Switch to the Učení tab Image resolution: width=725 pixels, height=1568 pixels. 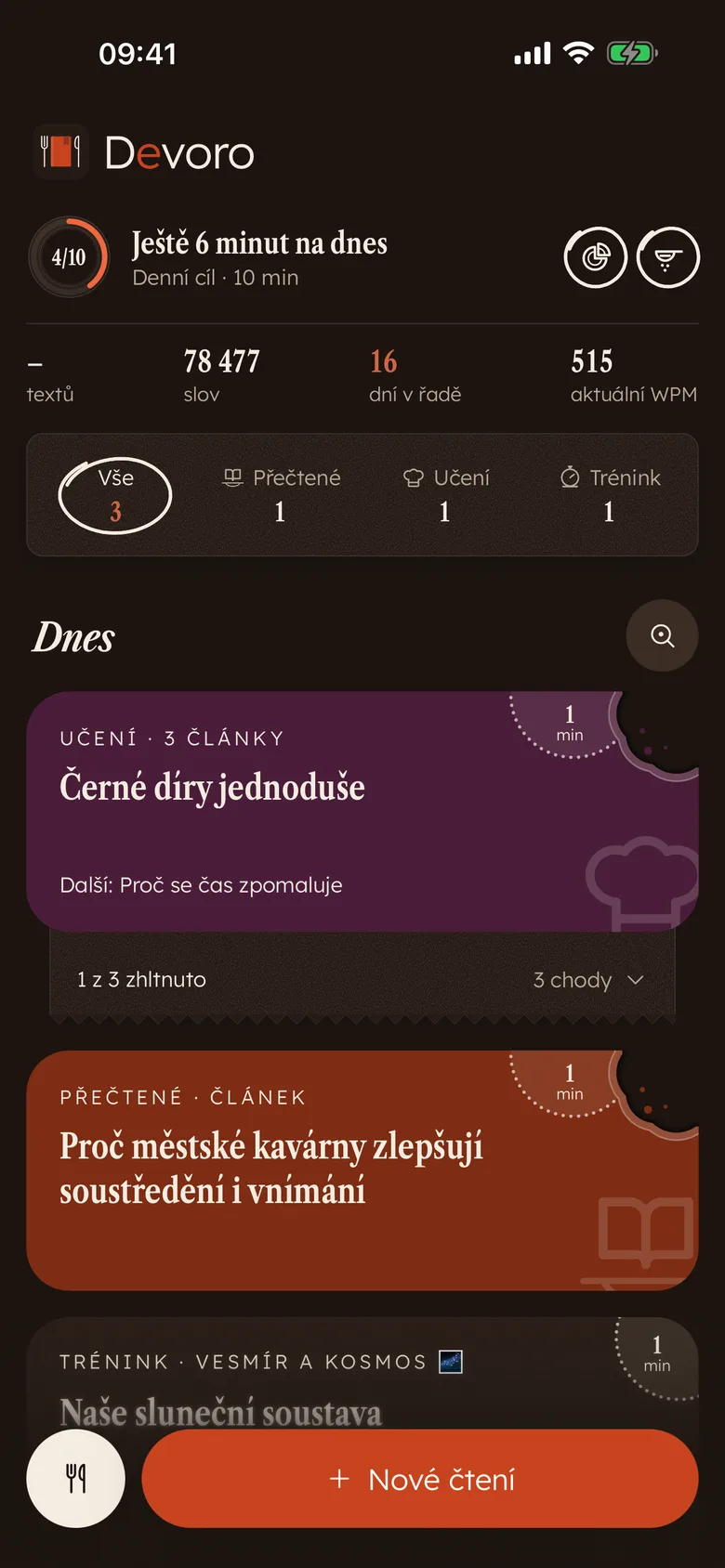click(445, 495)
